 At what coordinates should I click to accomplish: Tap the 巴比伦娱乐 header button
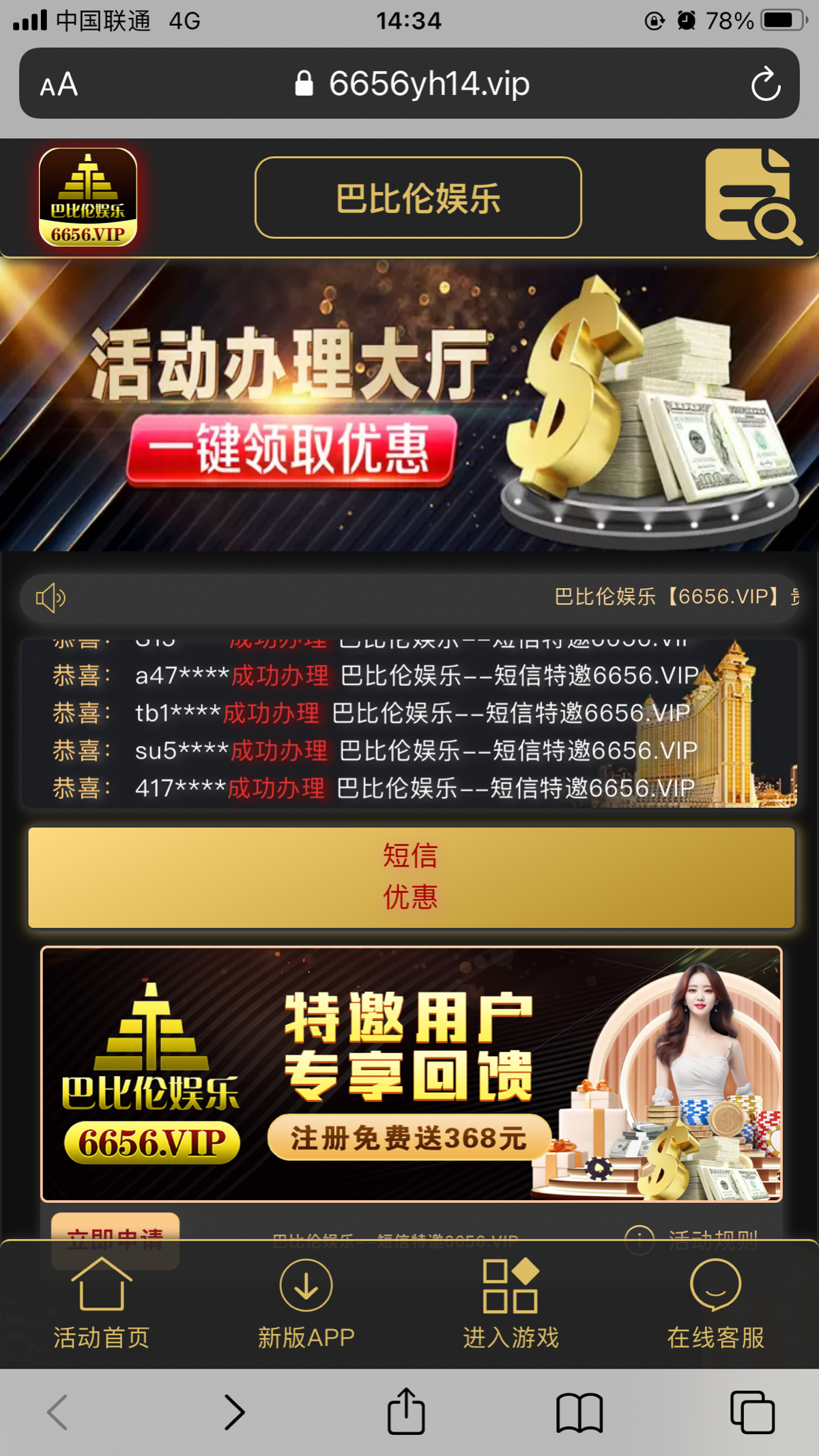coord(418,198)
